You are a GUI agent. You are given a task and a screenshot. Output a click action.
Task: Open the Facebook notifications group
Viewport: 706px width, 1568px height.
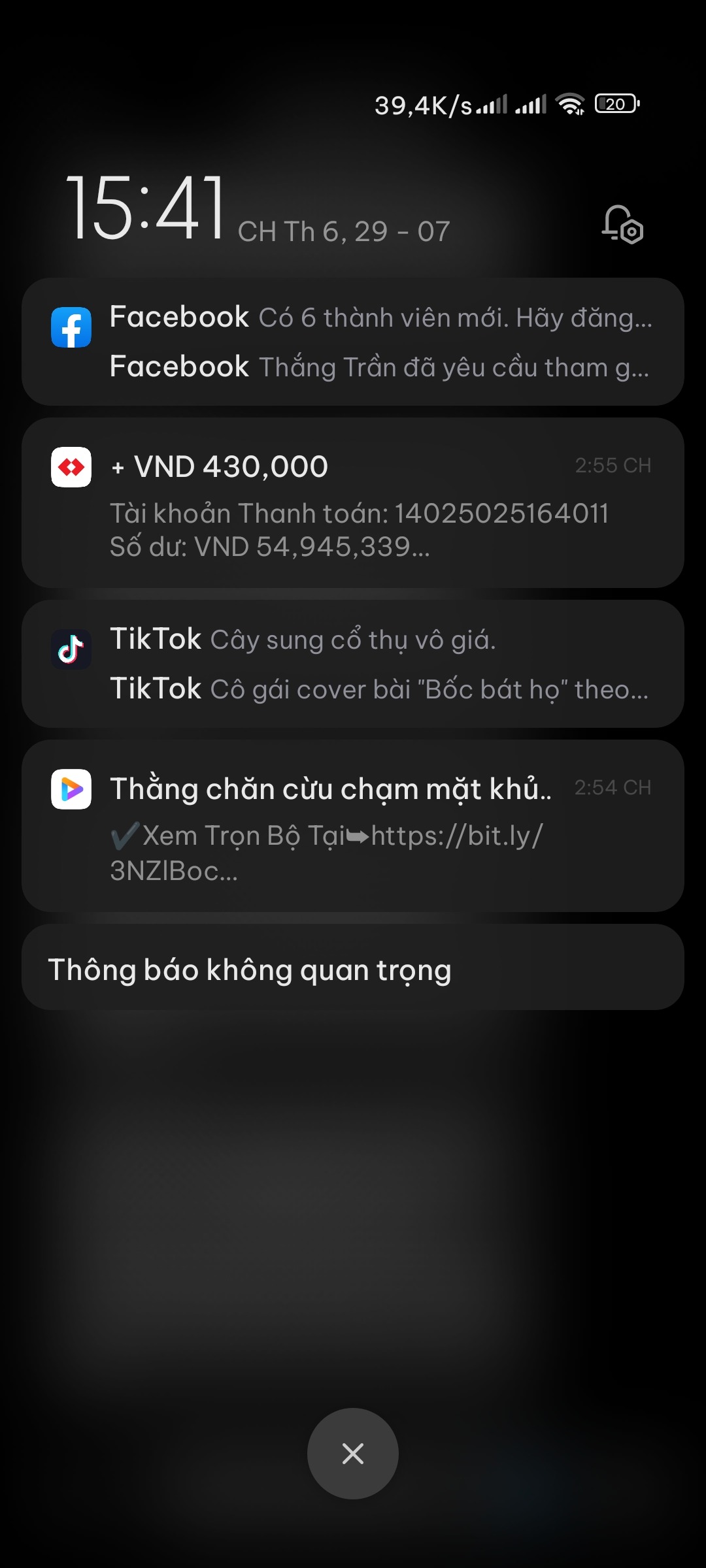[353, 342]
